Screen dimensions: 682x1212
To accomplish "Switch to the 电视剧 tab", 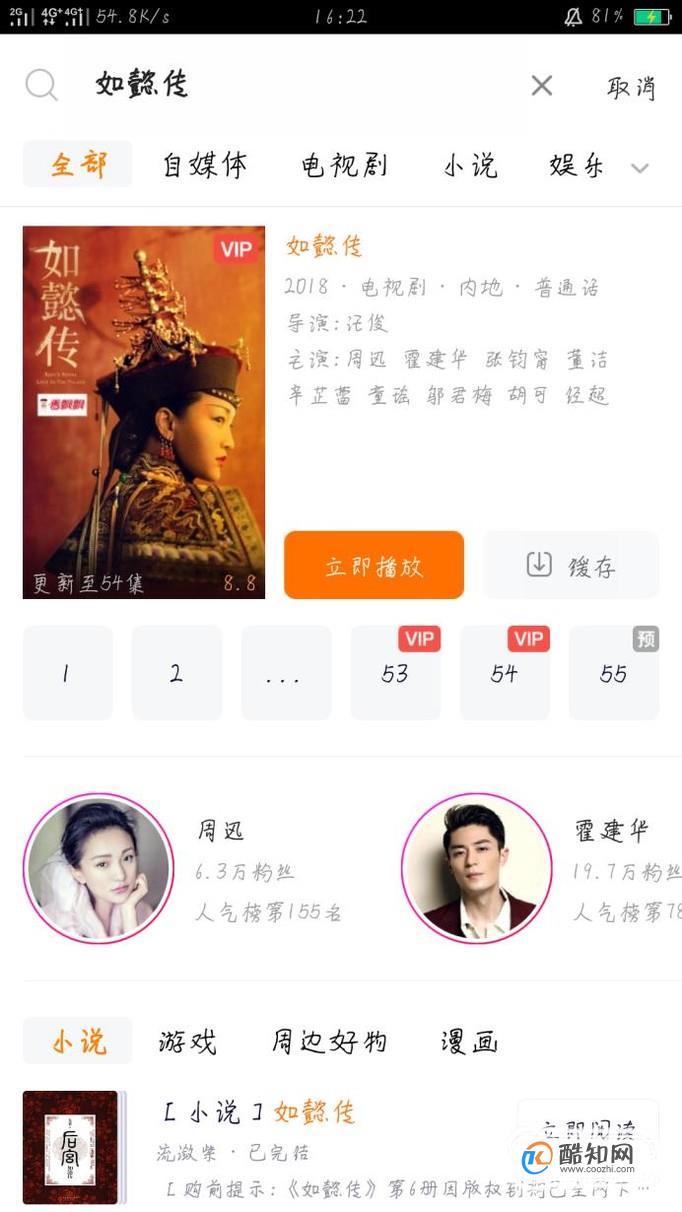I will [x=344, y=165].
